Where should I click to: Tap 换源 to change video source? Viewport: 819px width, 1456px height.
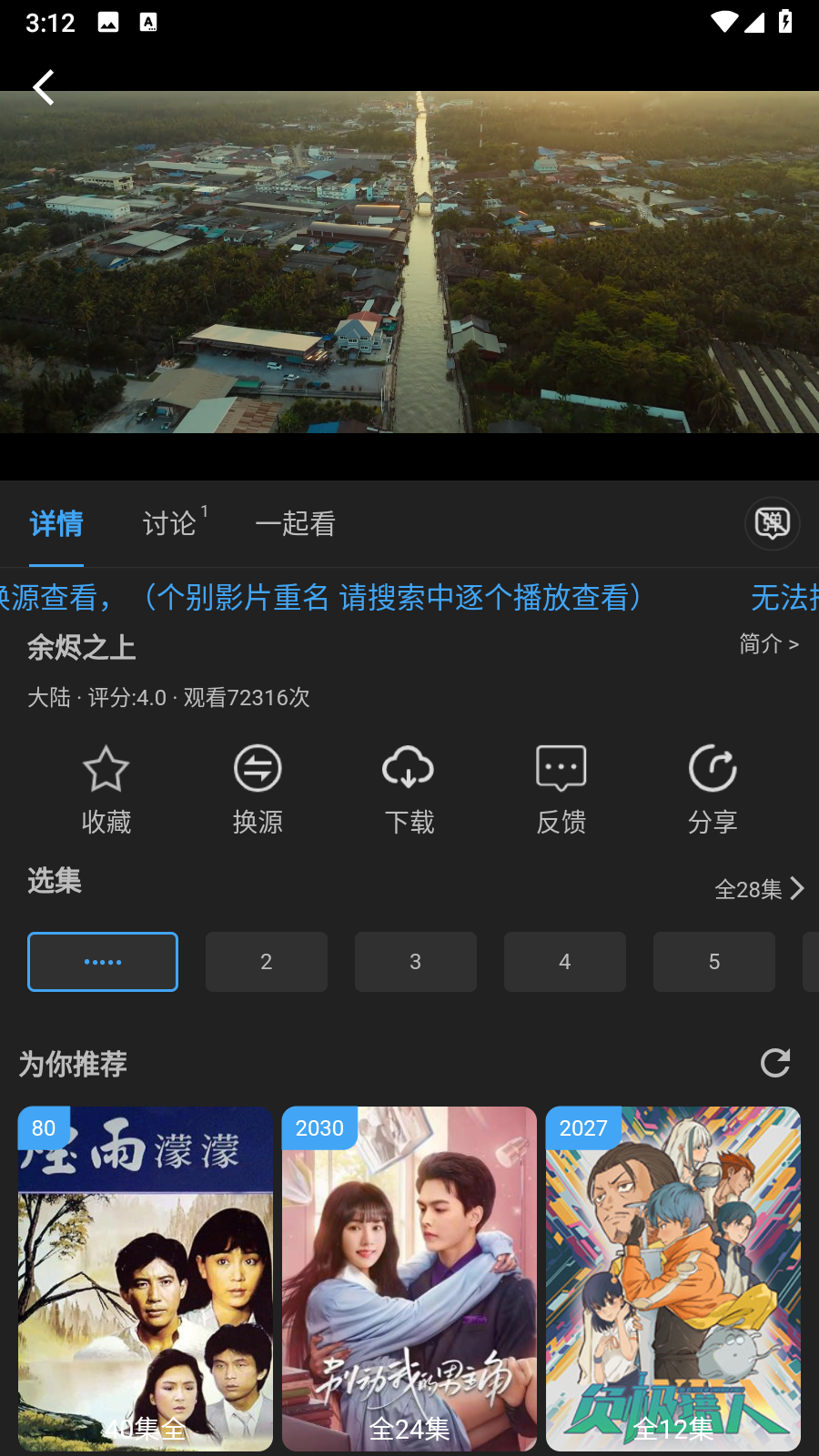[x=258, y=789]
